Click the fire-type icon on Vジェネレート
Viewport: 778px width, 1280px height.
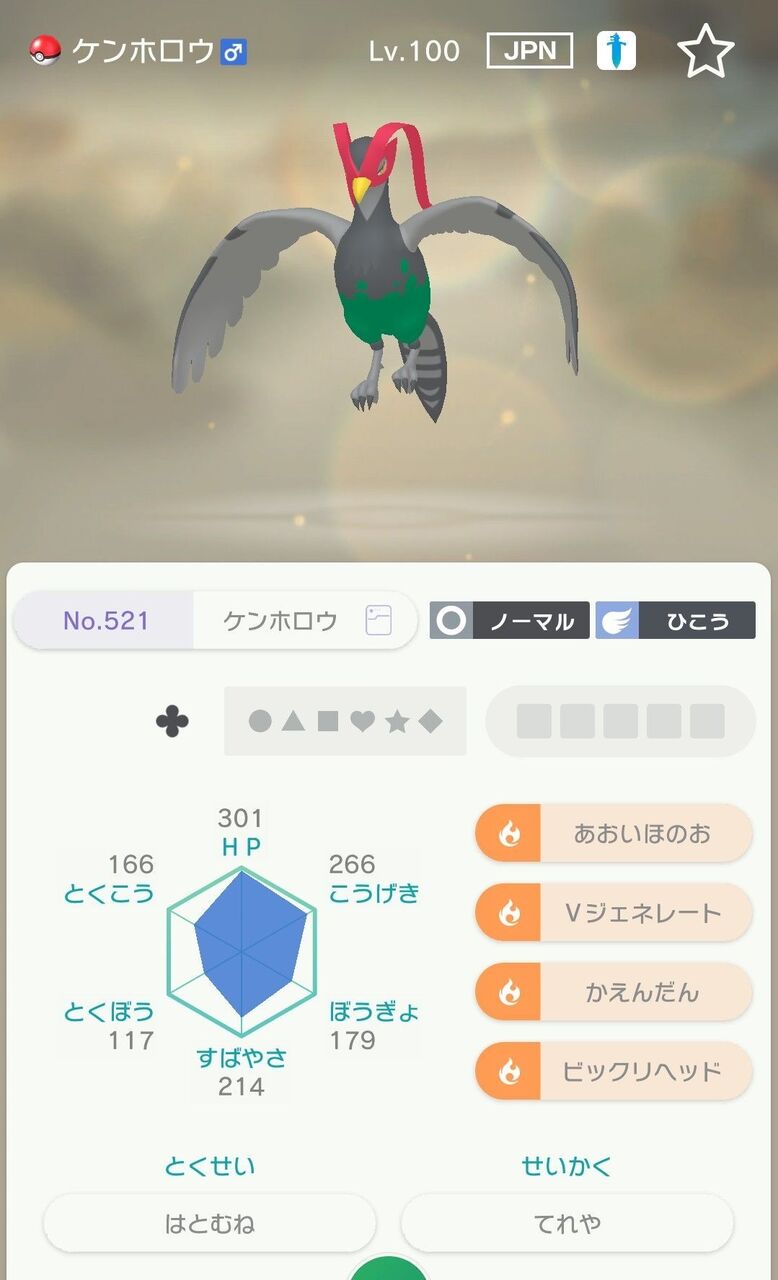coord(509,912)
